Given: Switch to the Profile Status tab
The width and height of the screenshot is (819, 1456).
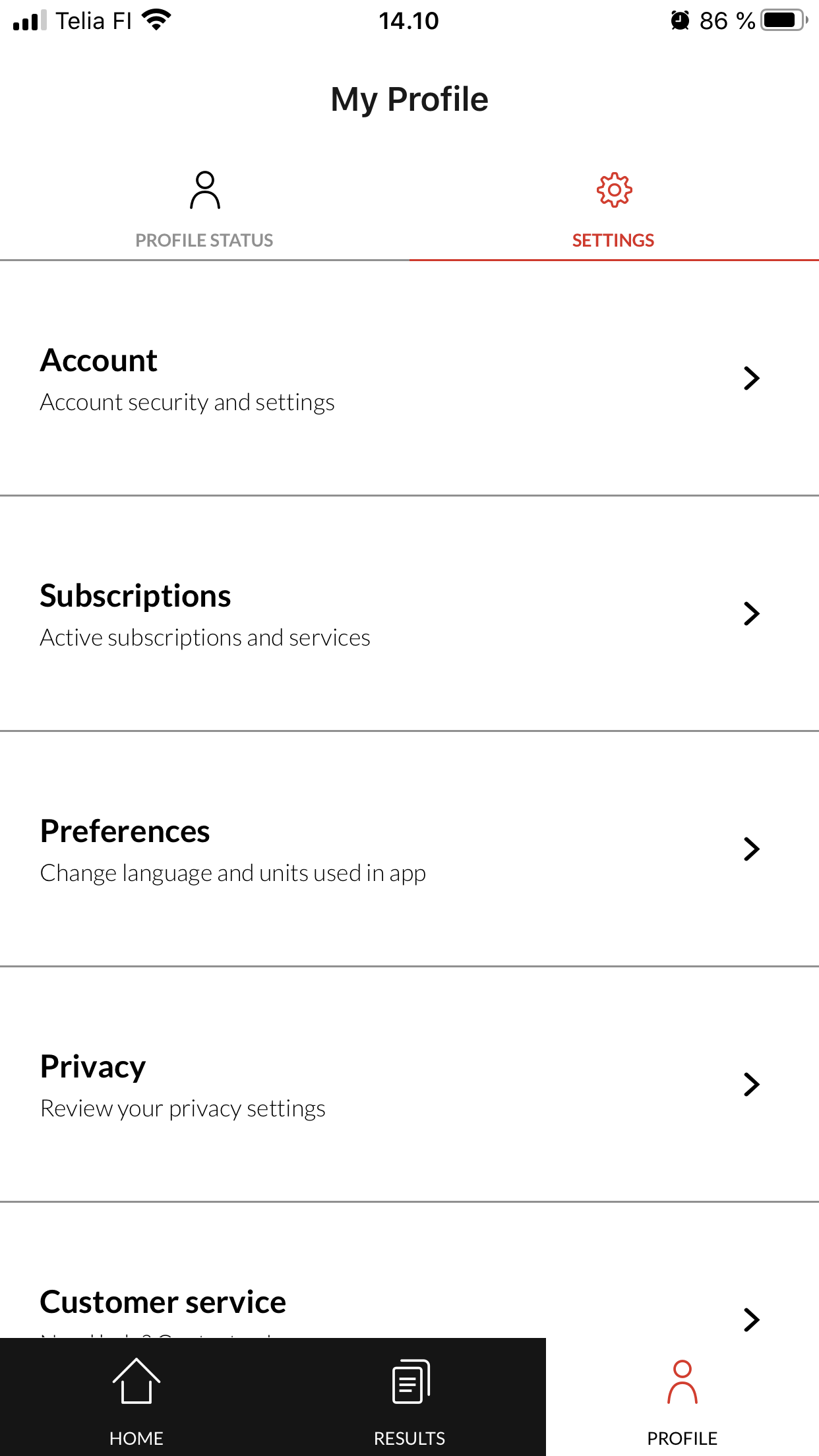Looking at the screenshot, I should click(204, 210).
